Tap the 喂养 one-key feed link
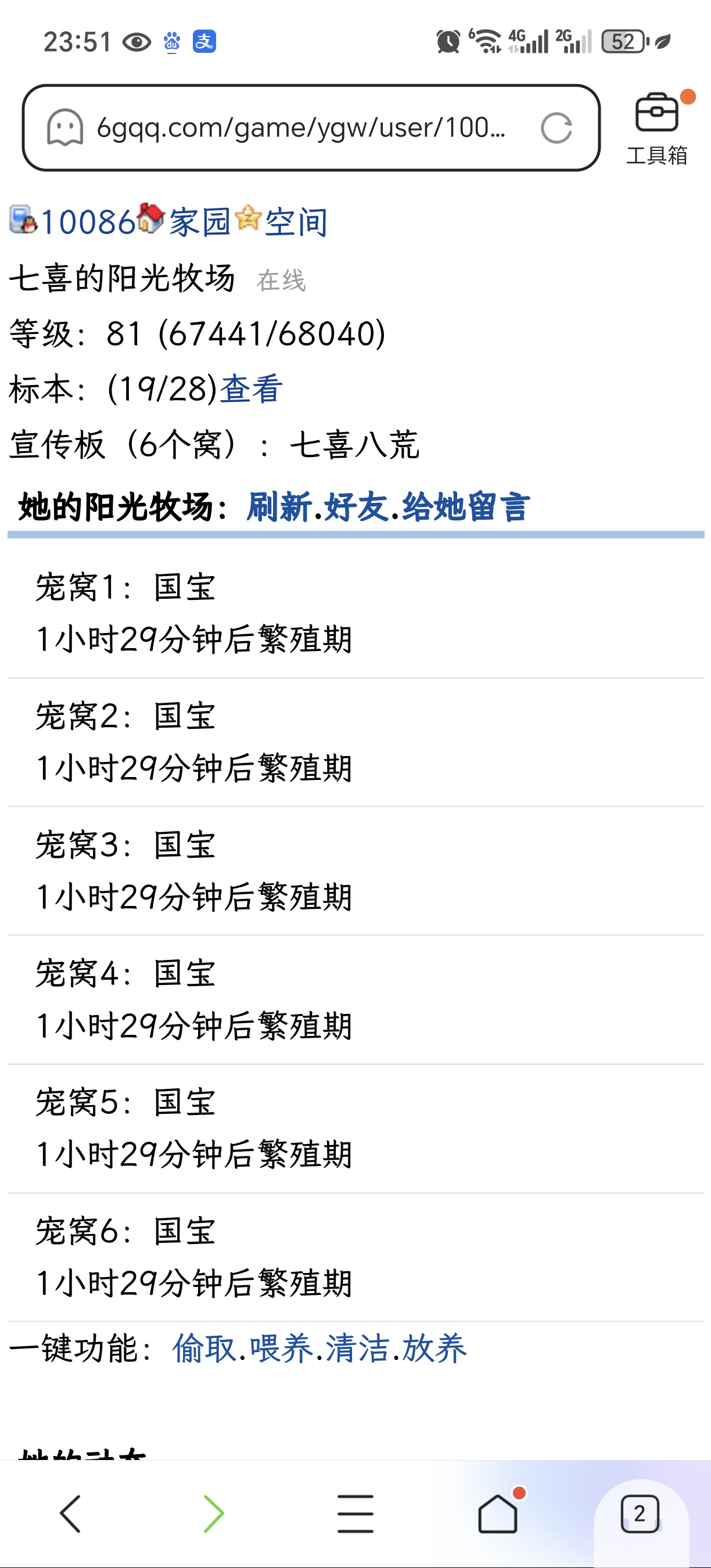The image size is (711, 1568). [x=281, y=1348]
